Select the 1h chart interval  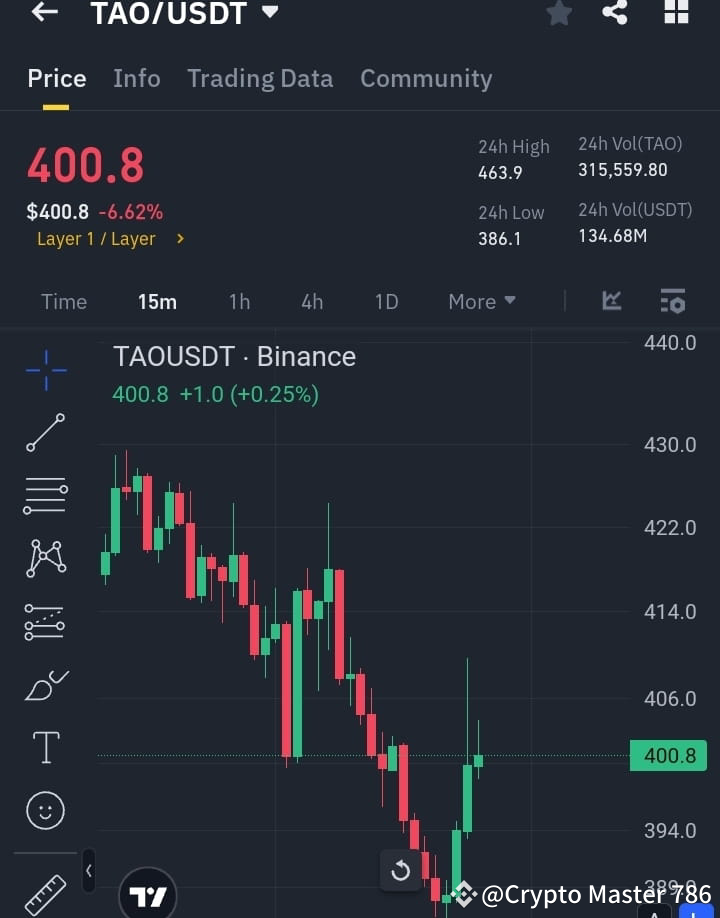(x=239, y=301)
